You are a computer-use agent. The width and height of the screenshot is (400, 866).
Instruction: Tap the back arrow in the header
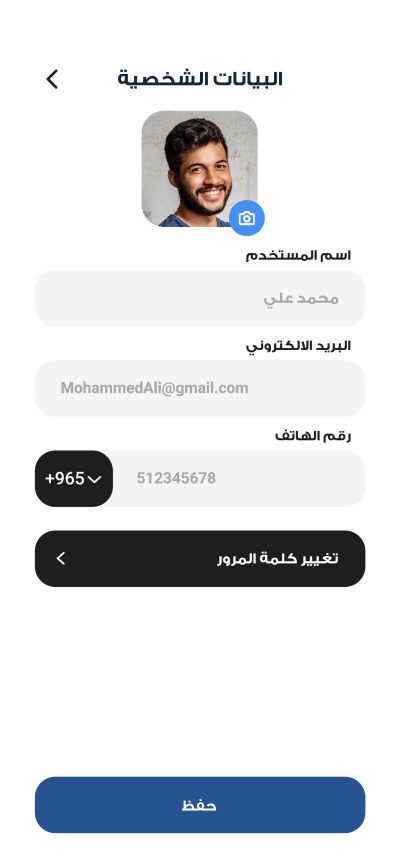(52, 80)
